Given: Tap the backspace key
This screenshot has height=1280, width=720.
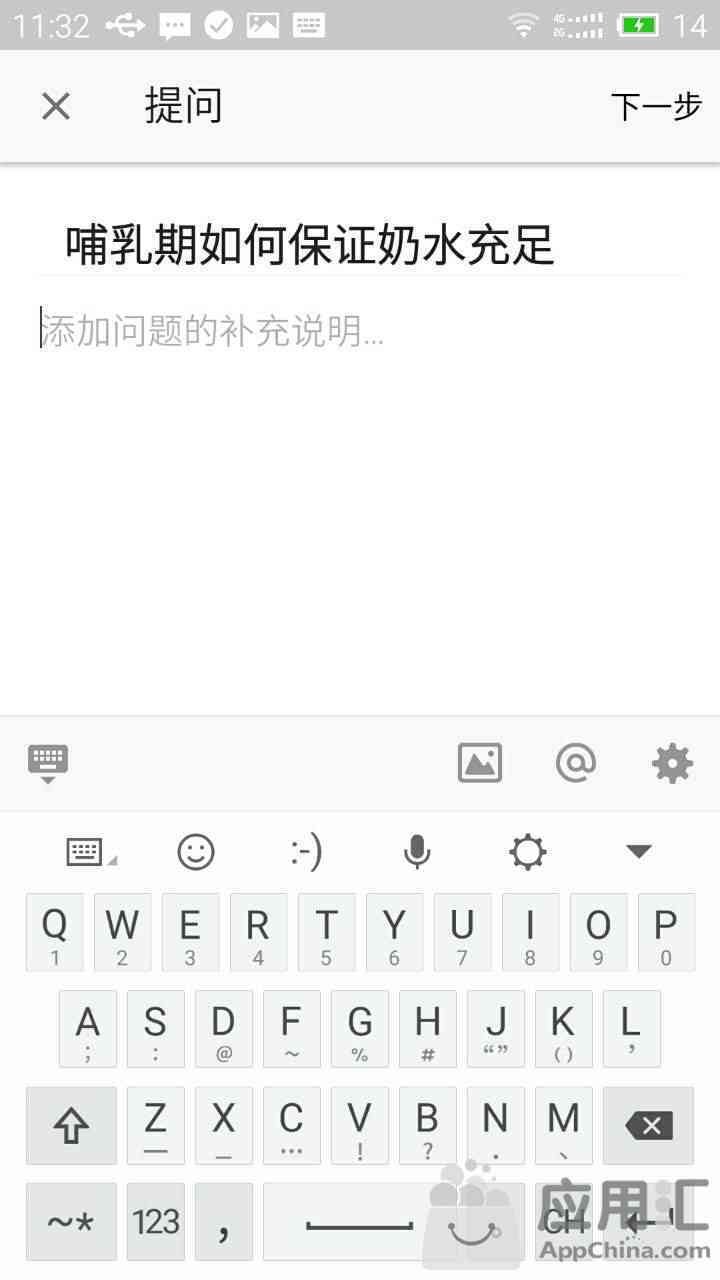Looking at the screenshot, I should coord(649,1126).
